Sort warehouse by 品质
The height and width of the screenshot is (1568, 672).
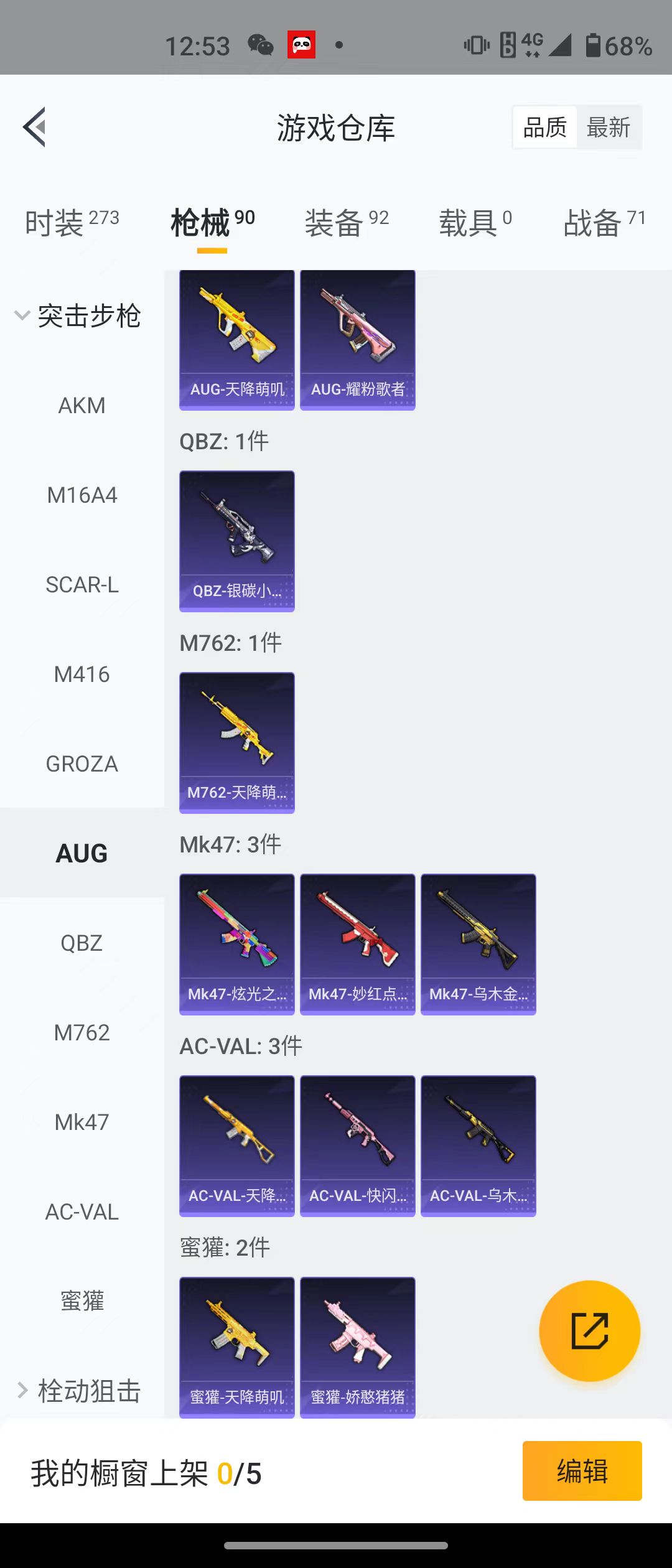[x=545, y=128]
